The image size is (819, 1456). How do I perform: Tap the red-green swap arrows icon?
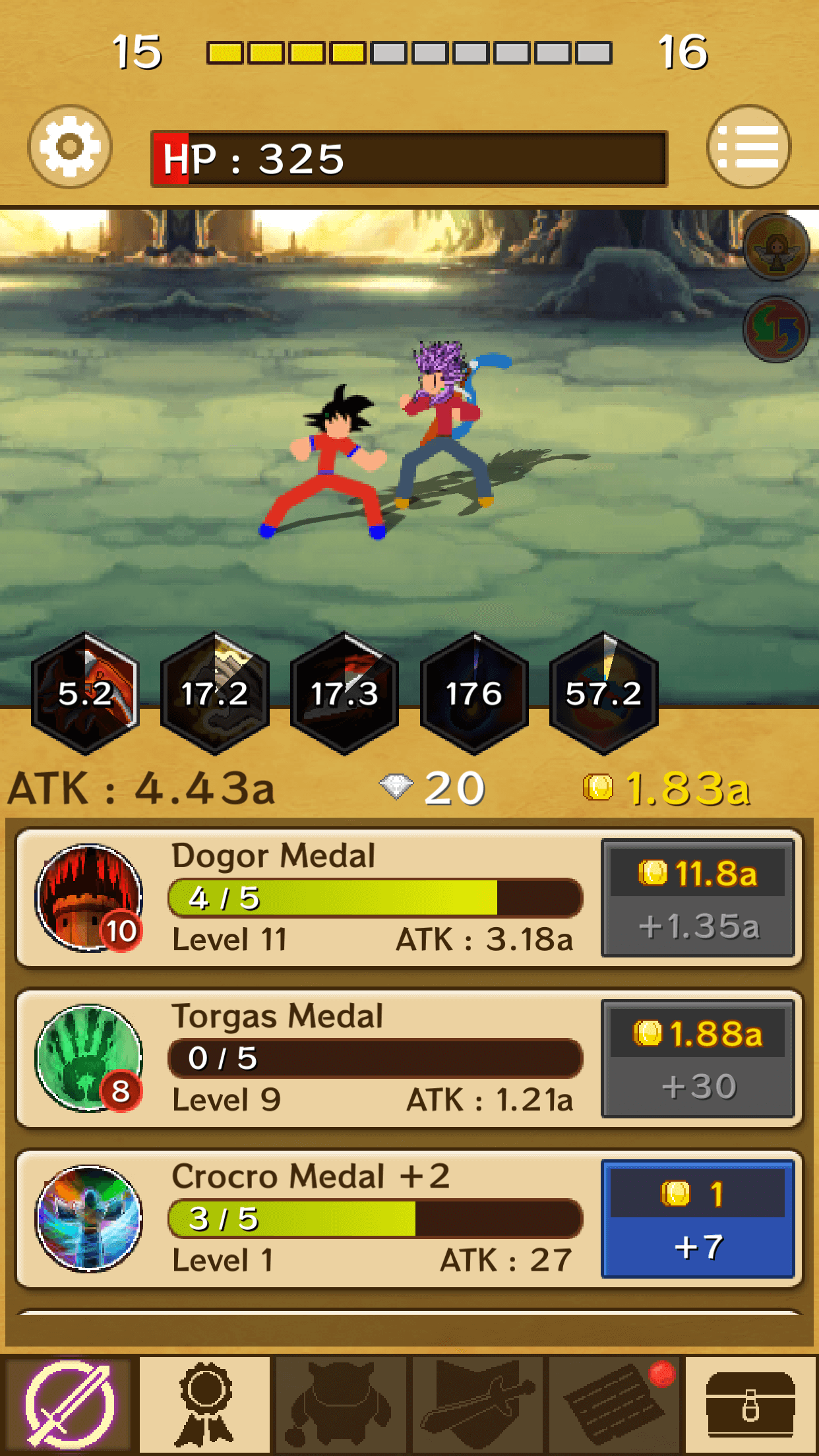(776, 328)
